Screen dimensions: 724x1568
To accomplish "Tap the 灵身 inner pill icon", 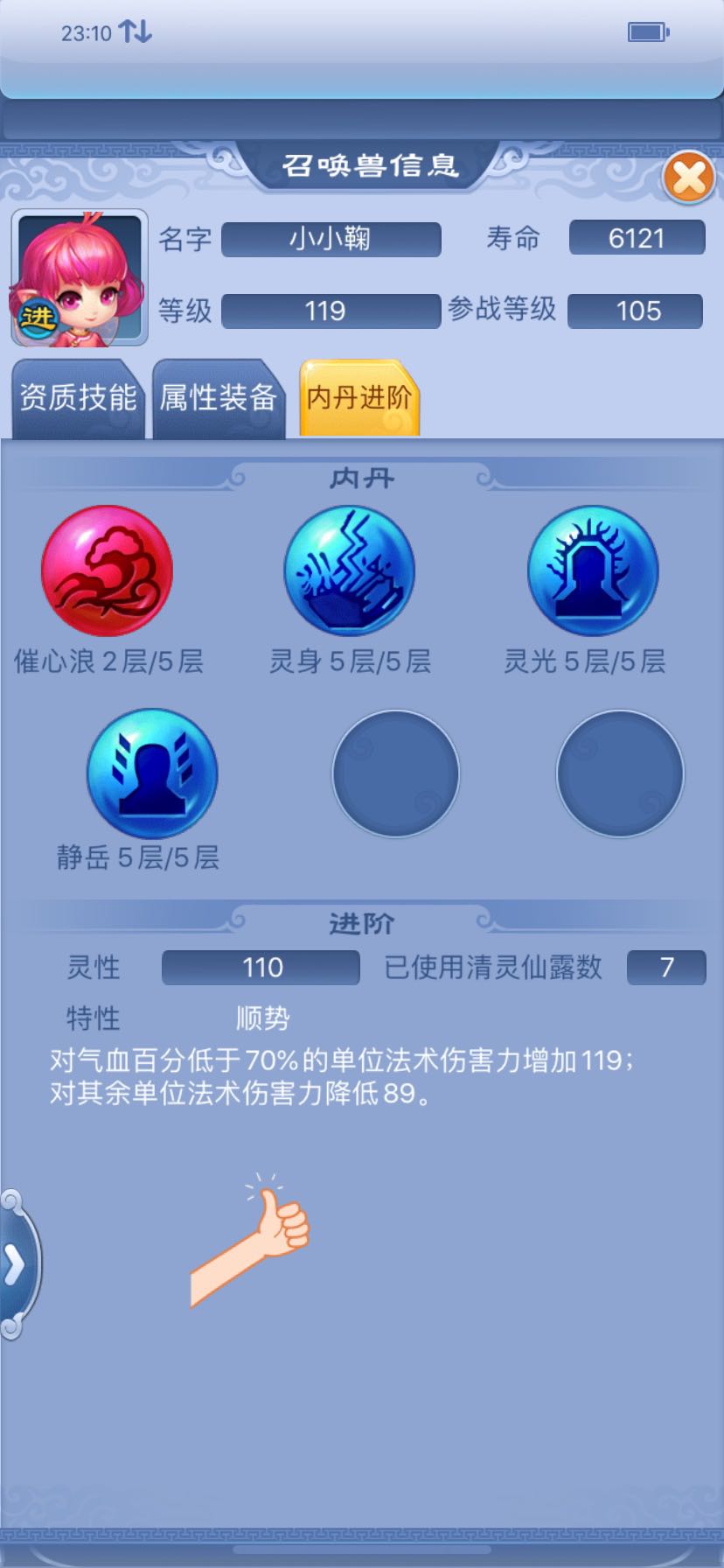I will click(x=350, y=570).
